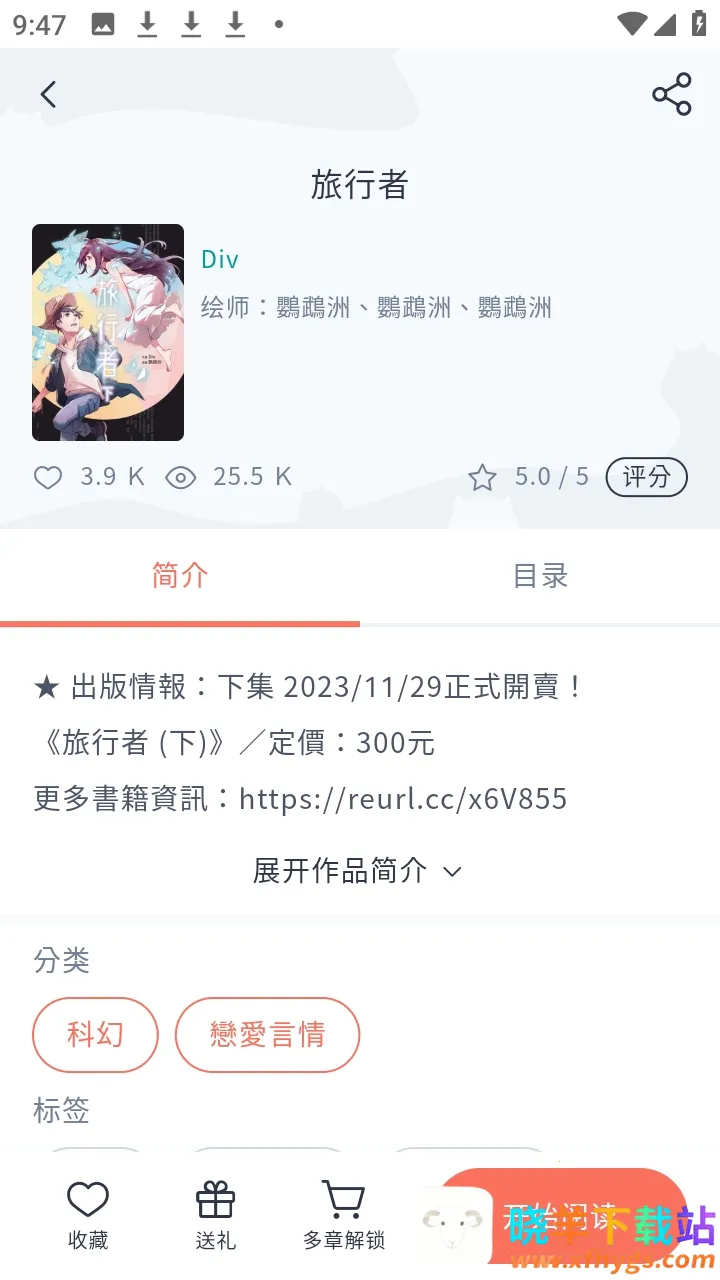Screen dimensions: 720x1280
Task: Open the 评分 rating button
Action: 646,477
